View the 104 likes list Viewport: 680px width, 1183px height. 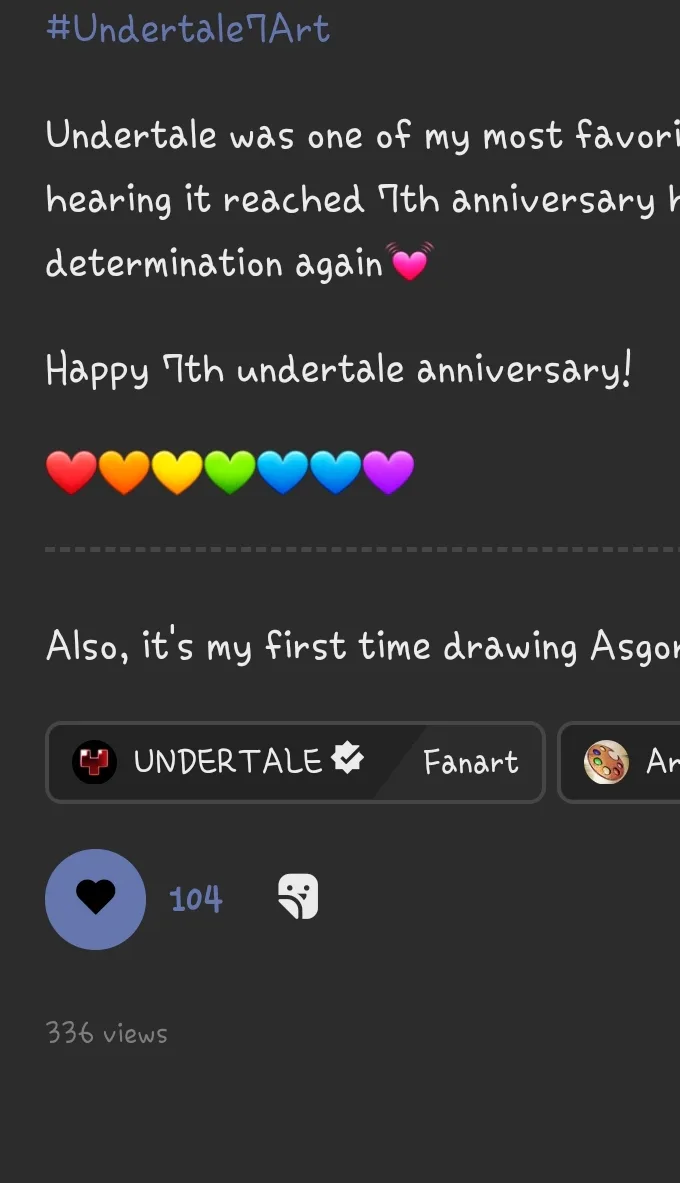pyautogui.click(x=196, y=899)
